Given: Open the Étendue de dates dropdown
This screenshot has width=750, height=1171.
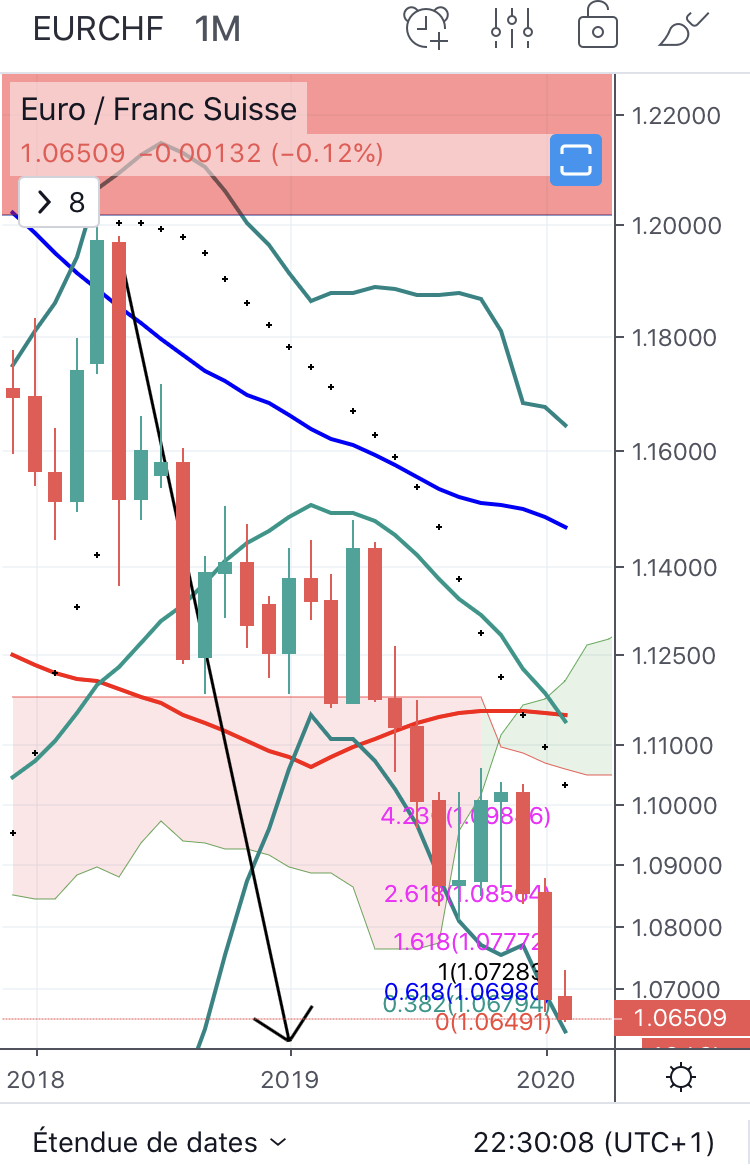Looking at the screenshot, I should pyautogui.click(x=160, y=1142).
